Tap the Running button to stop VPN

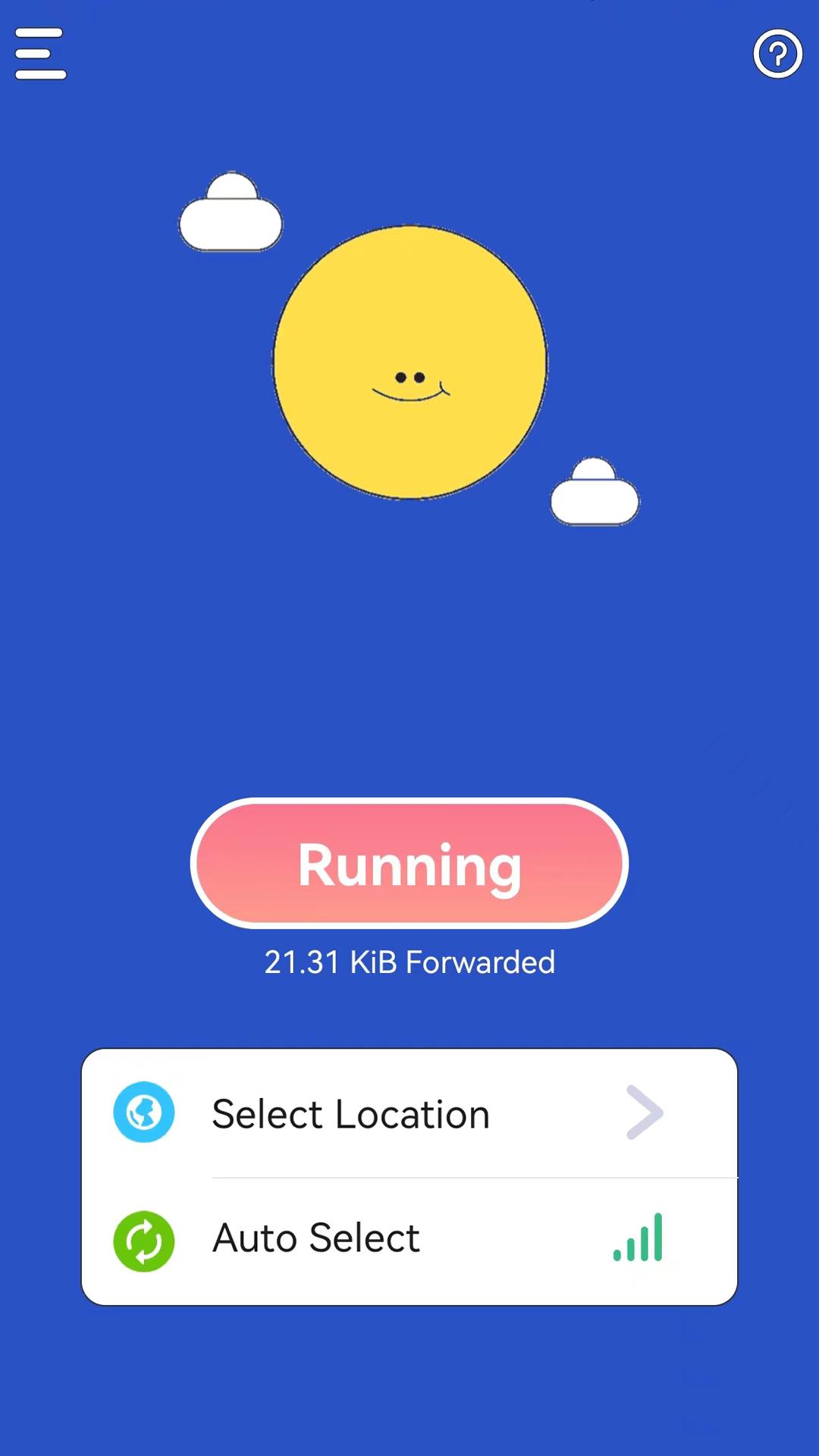(409, 864)
